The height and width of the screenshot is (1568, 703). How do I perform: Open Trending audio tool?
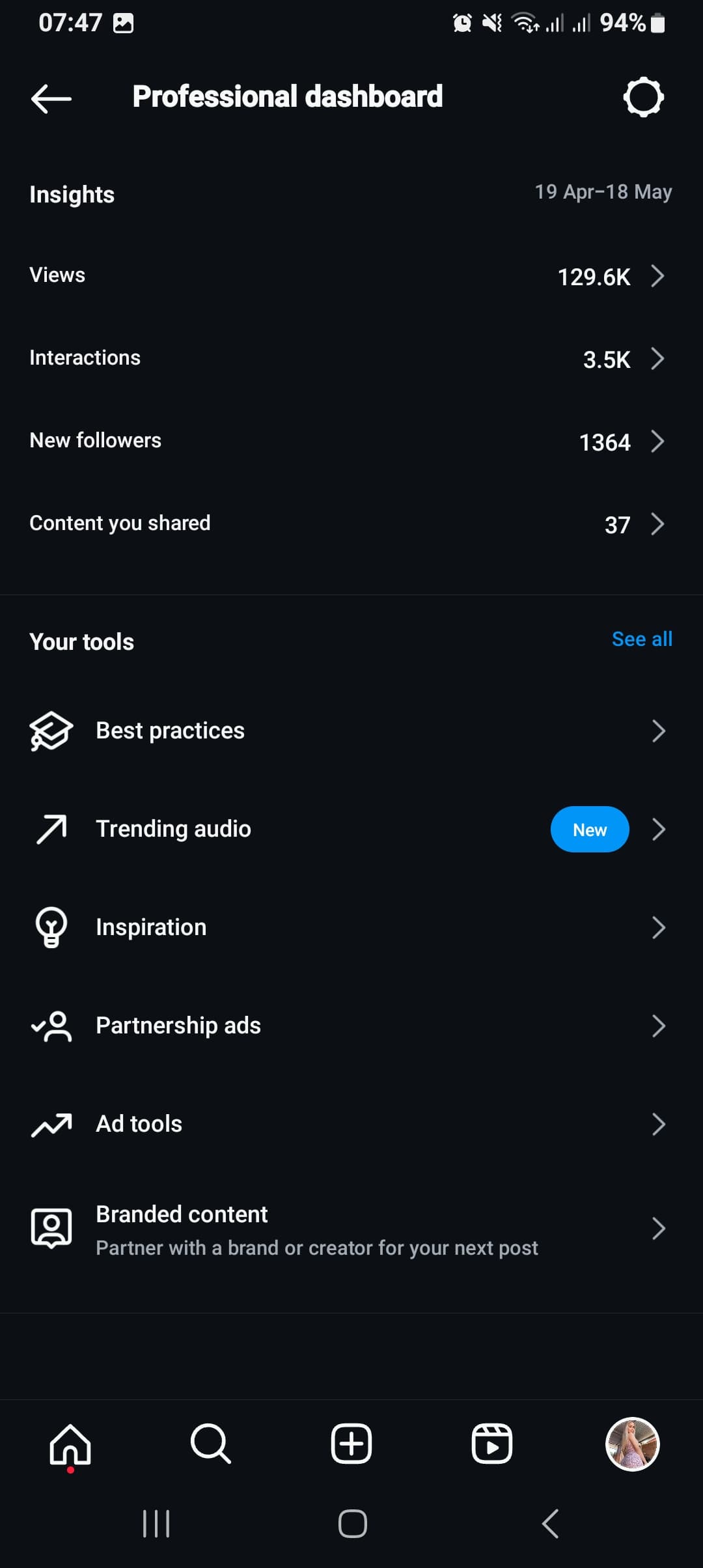point(351,829)
